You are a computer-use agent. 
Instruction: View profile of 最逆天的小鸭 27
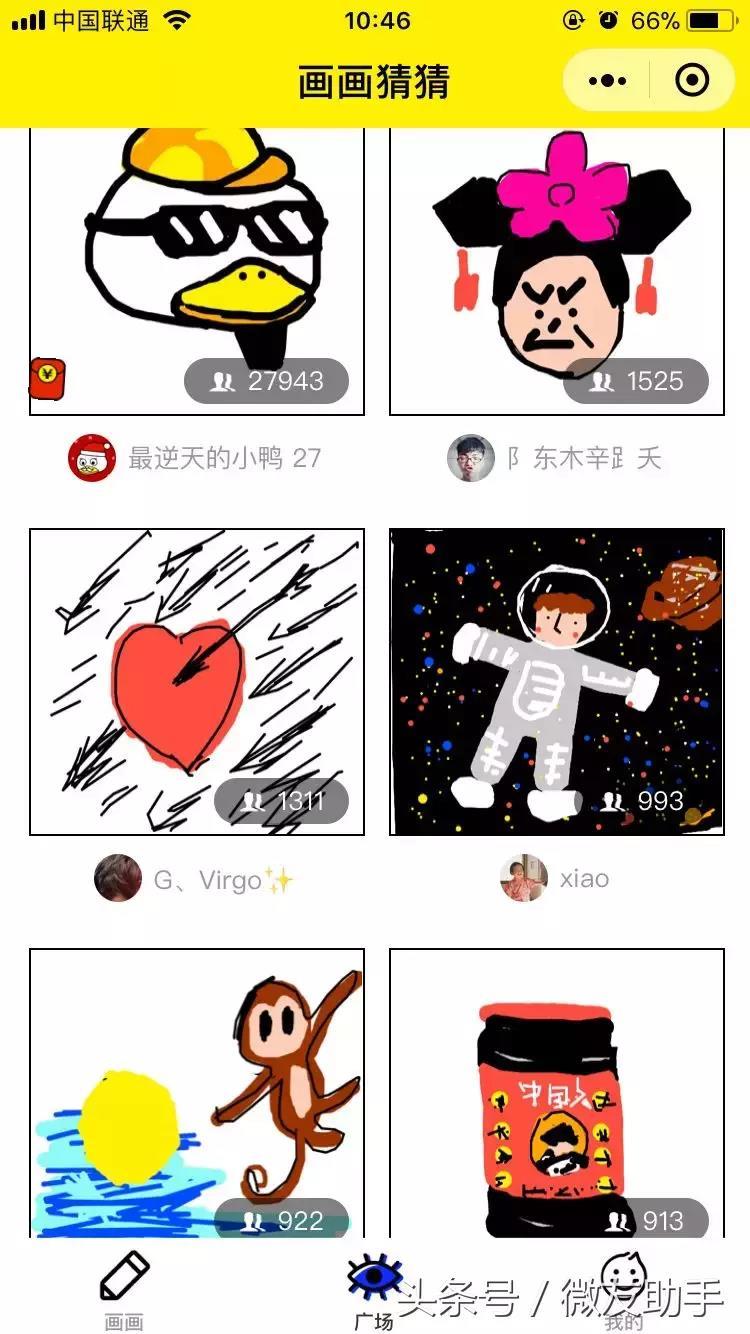tap(195, 459)
